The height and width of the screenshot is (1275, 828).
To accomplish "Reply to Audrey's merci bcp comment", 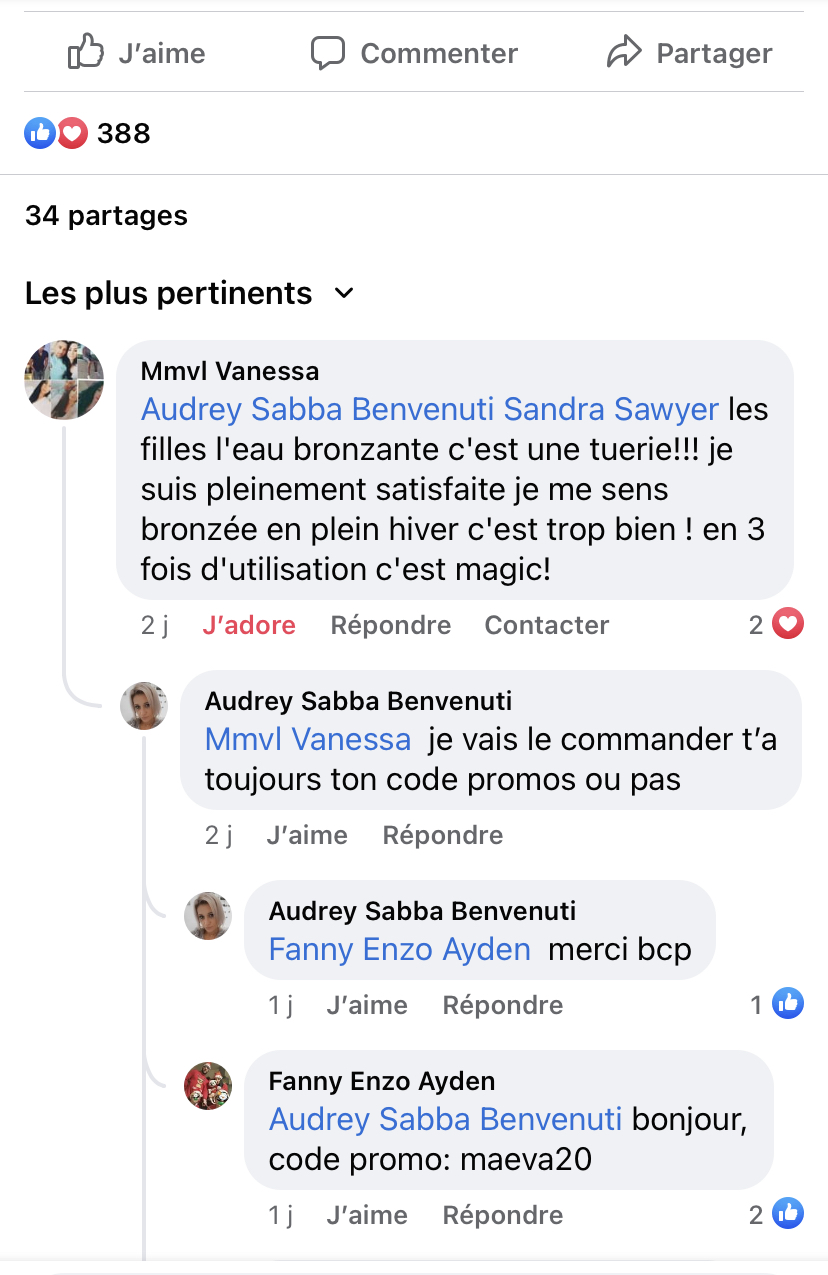I will (x=503, y=1005).
